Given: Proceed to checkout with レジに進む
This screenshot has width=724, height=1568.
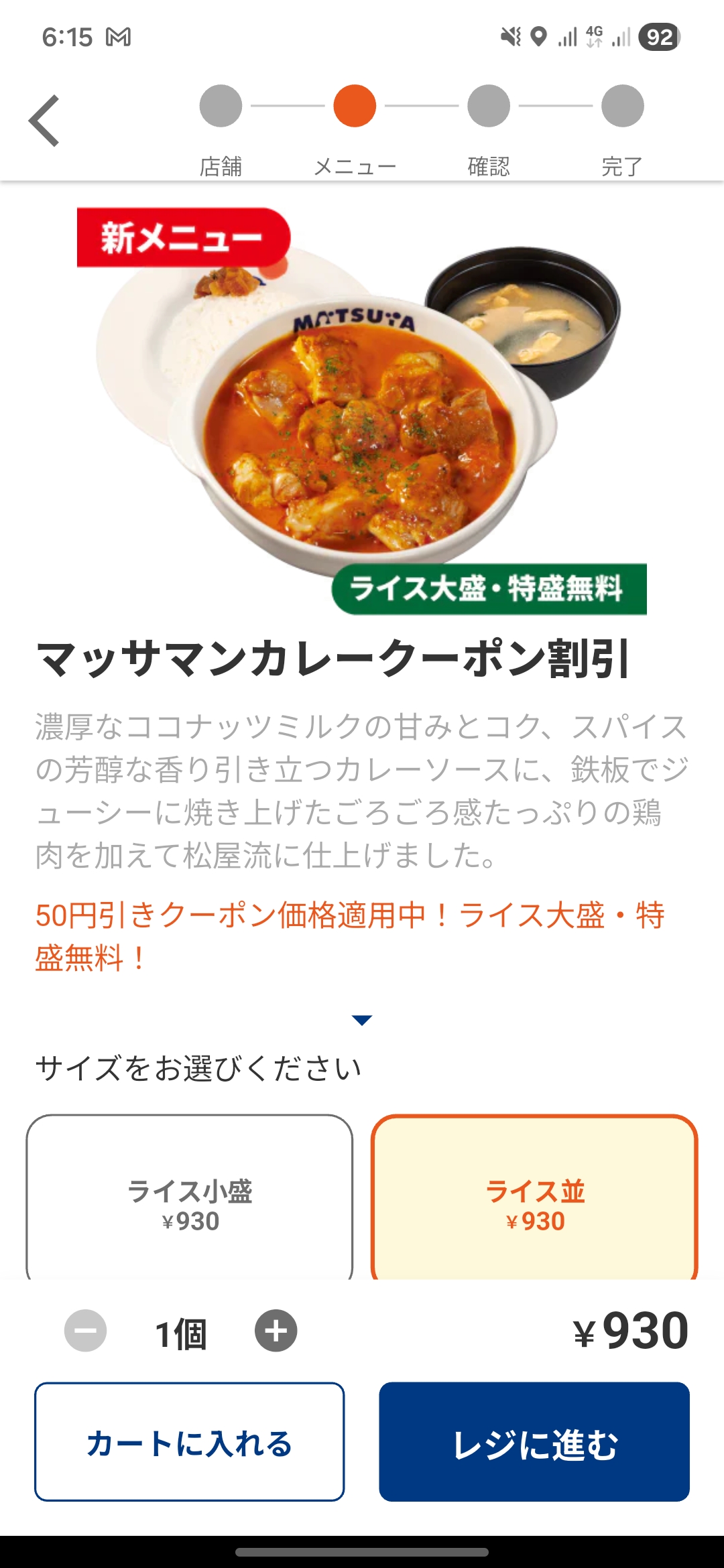Looking at the screenshot, I should click(x=534, y=1442).
